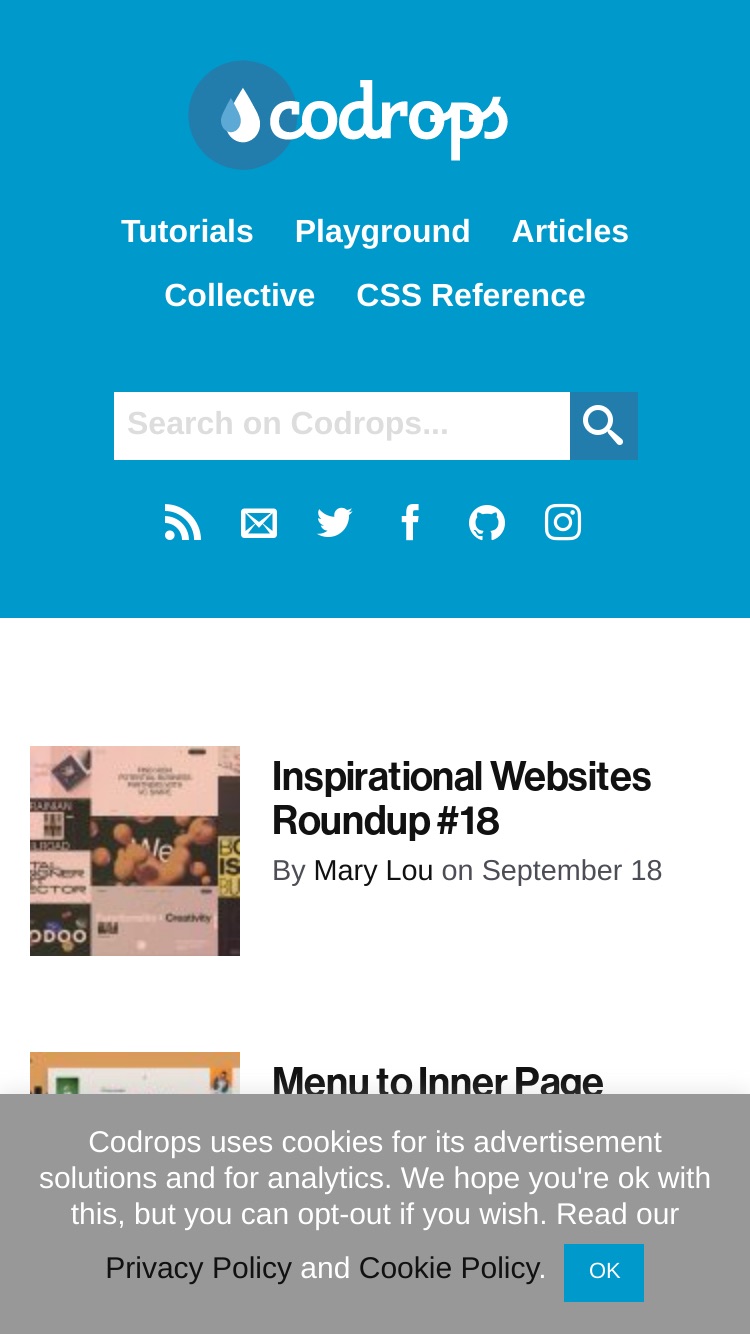
Task: Focus the Search on Codrops field
Action: pyautogui.click(x=342, y=426)
